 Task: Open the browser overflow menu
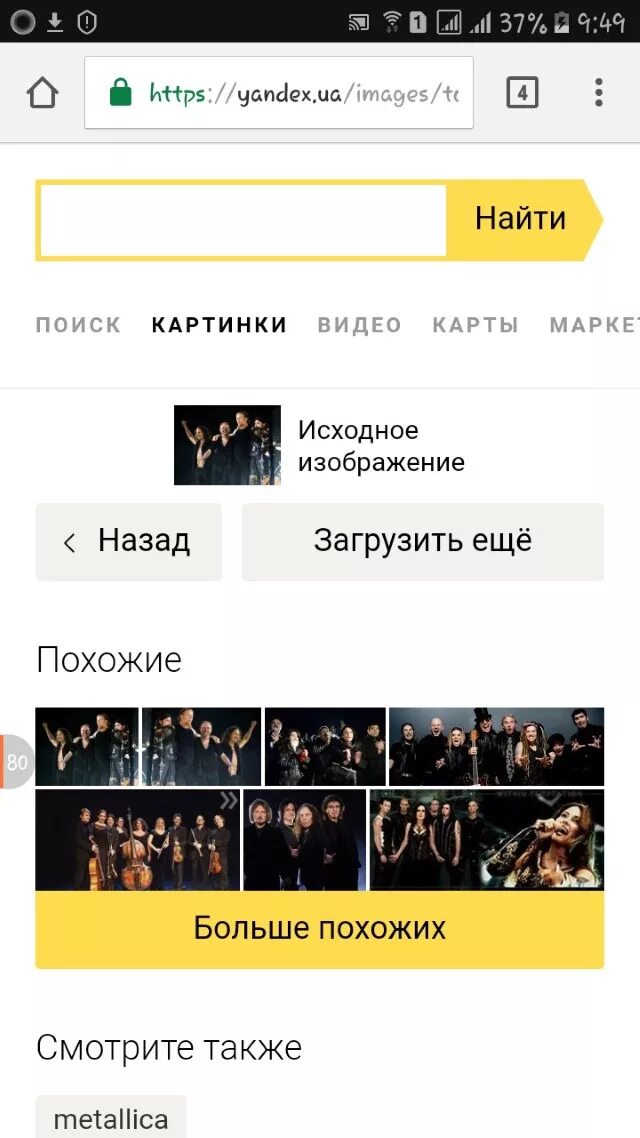[598, 93]
